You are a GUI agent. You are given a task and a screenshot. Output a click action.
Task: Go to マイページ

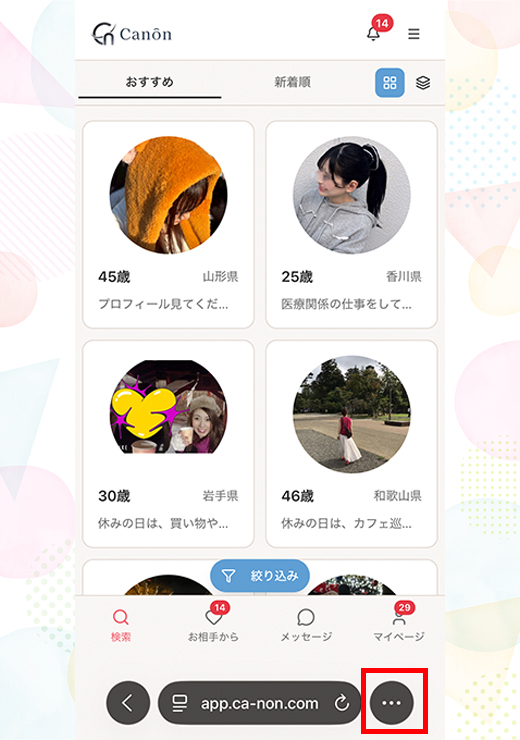pyautogui.click(x=399, y=625)
